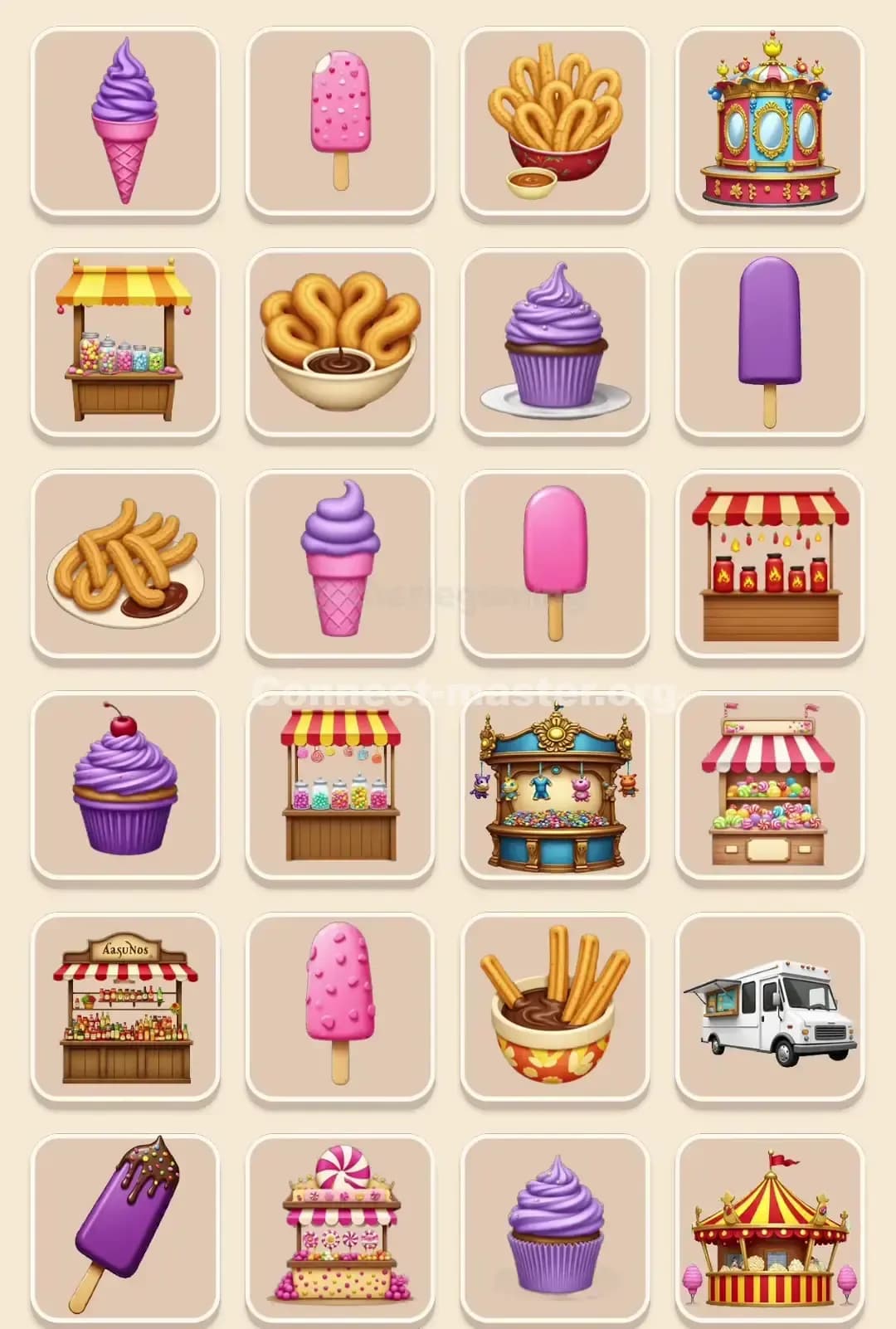The width and height of the screenshot is (896, 1329).
Task: Choose the purple cupcake topped with cherry
Action: (125, 785)
